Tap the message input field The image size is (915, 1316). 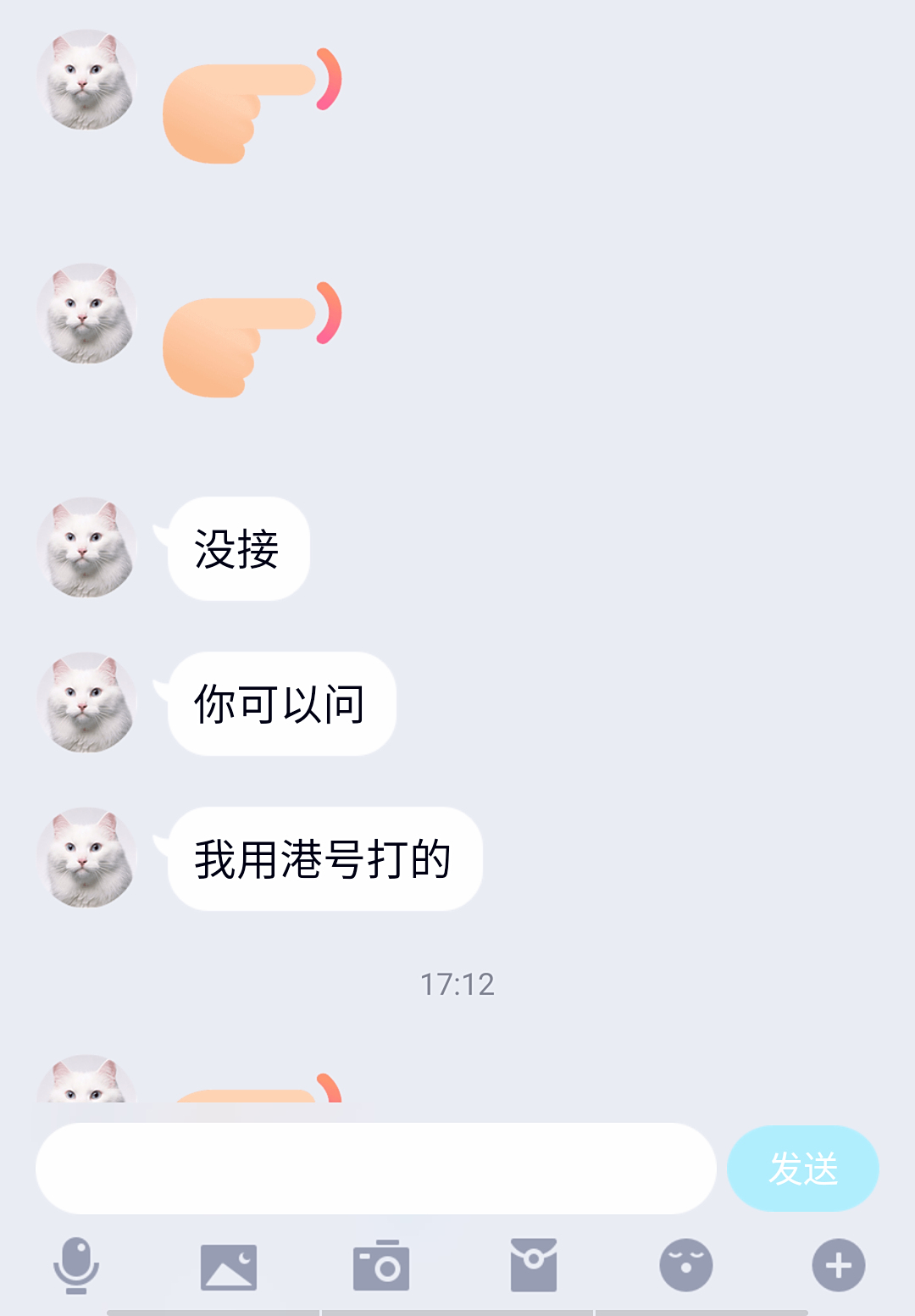tap(375, 1168)
